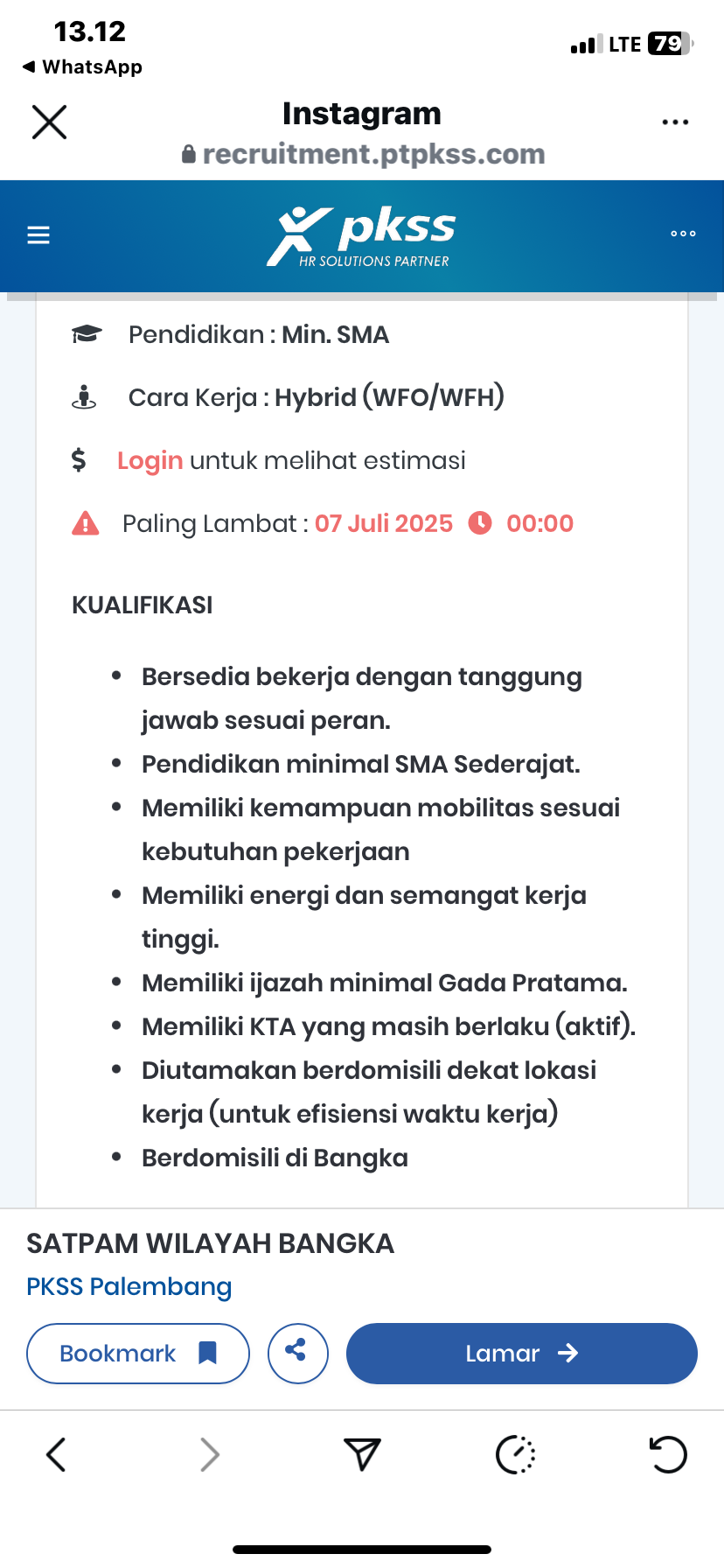
Task: Open the PKSS hamburger menu
Action: pyautogui.click(x=38, y=234)
